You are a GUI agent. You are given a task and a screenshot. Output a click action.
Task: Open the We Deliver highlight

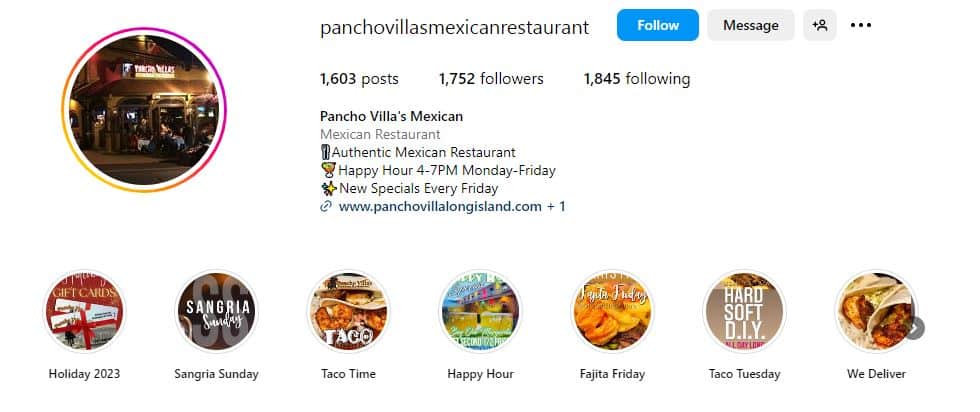[874, 311]
